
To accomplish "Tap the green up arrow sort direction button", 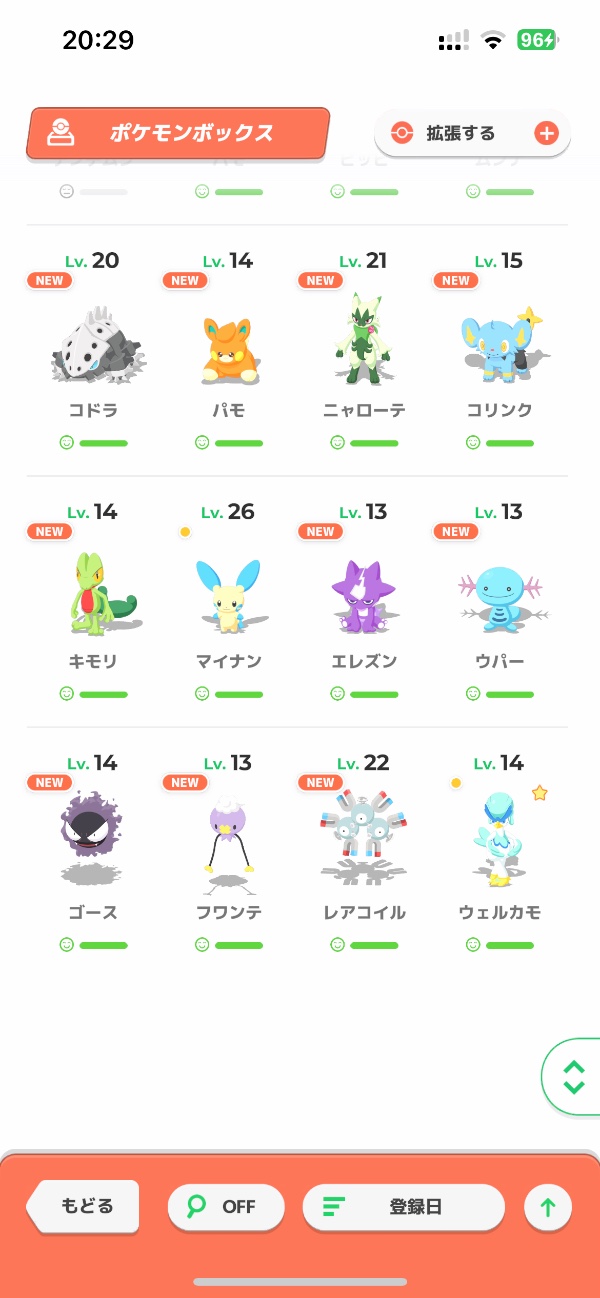I will [548, 1207].
